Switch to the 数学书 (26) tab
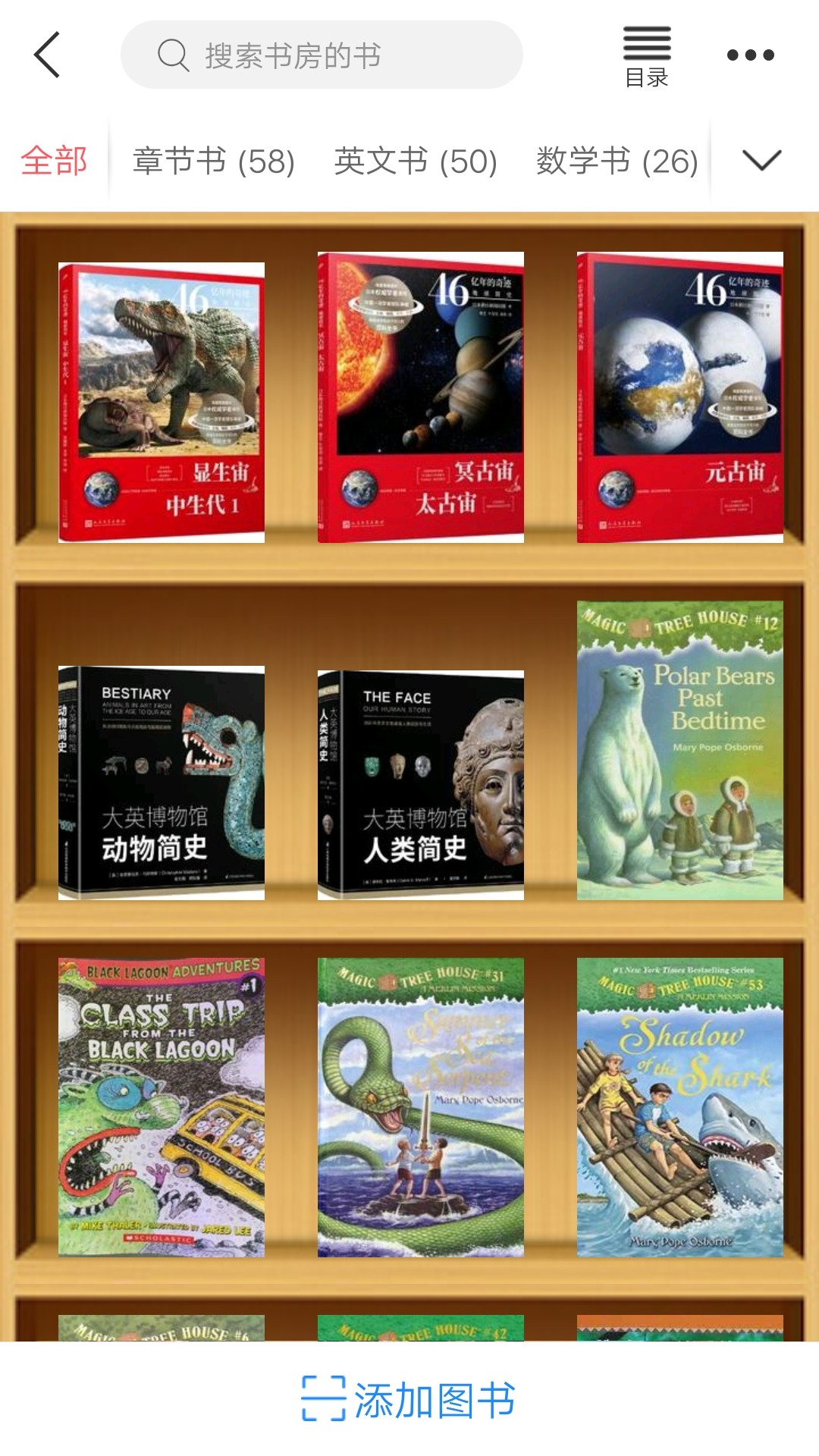The height and width of the screenshot is (1456, 819). pyautogui.click(x=617, y=161)
